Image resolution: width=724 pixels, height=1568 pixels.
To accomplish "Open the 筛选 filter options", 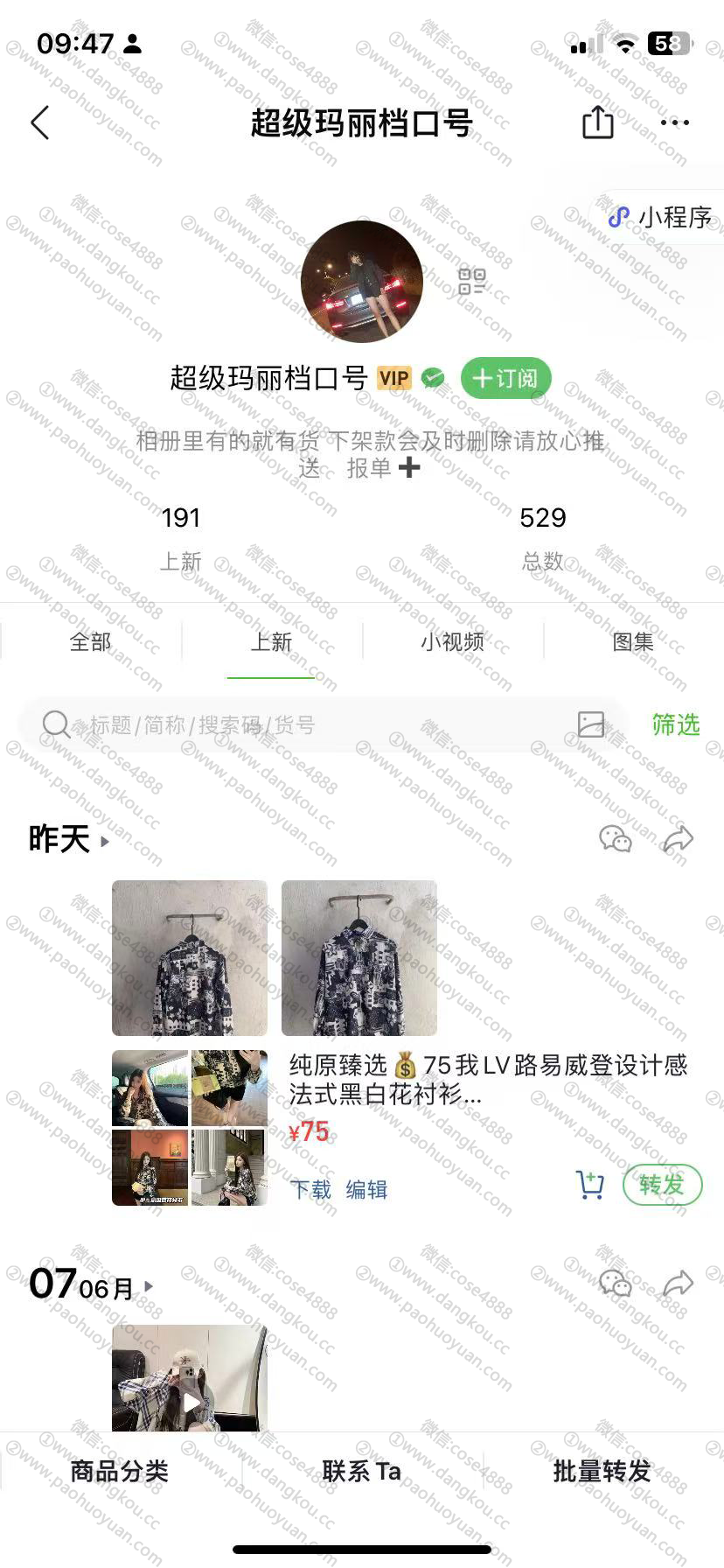I will pos(676,724).
